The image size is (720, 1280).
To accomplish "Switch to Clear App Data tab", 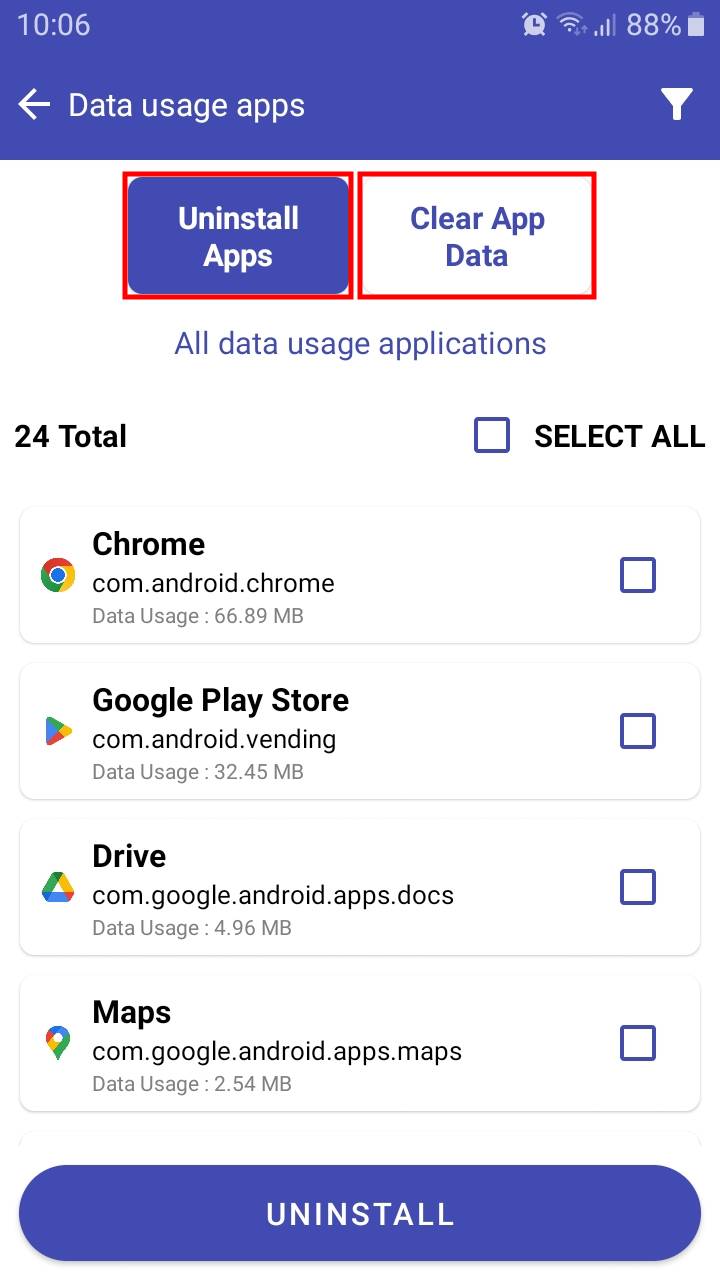I will point(477,236).
